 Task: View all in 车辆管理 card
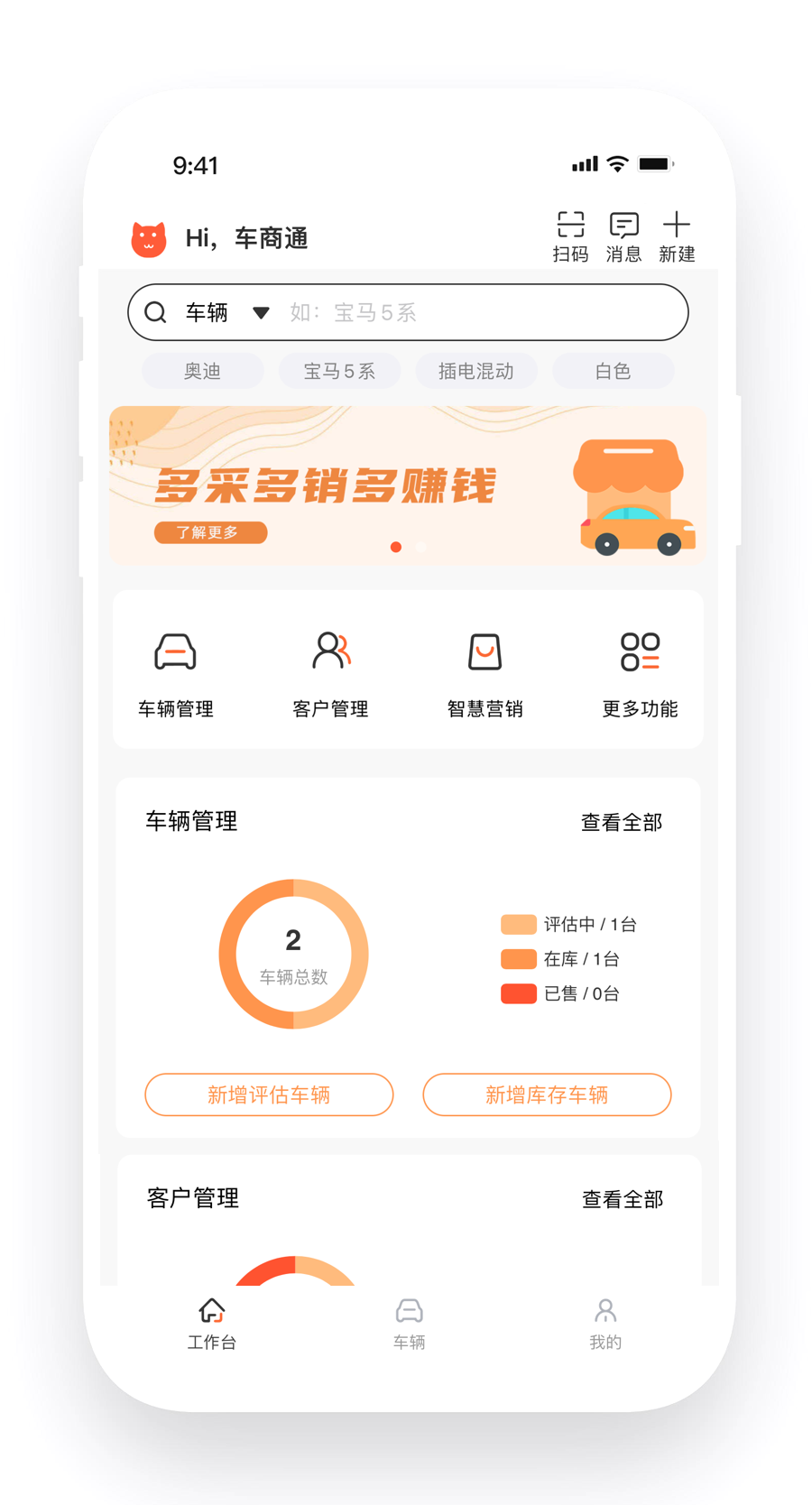622,822
